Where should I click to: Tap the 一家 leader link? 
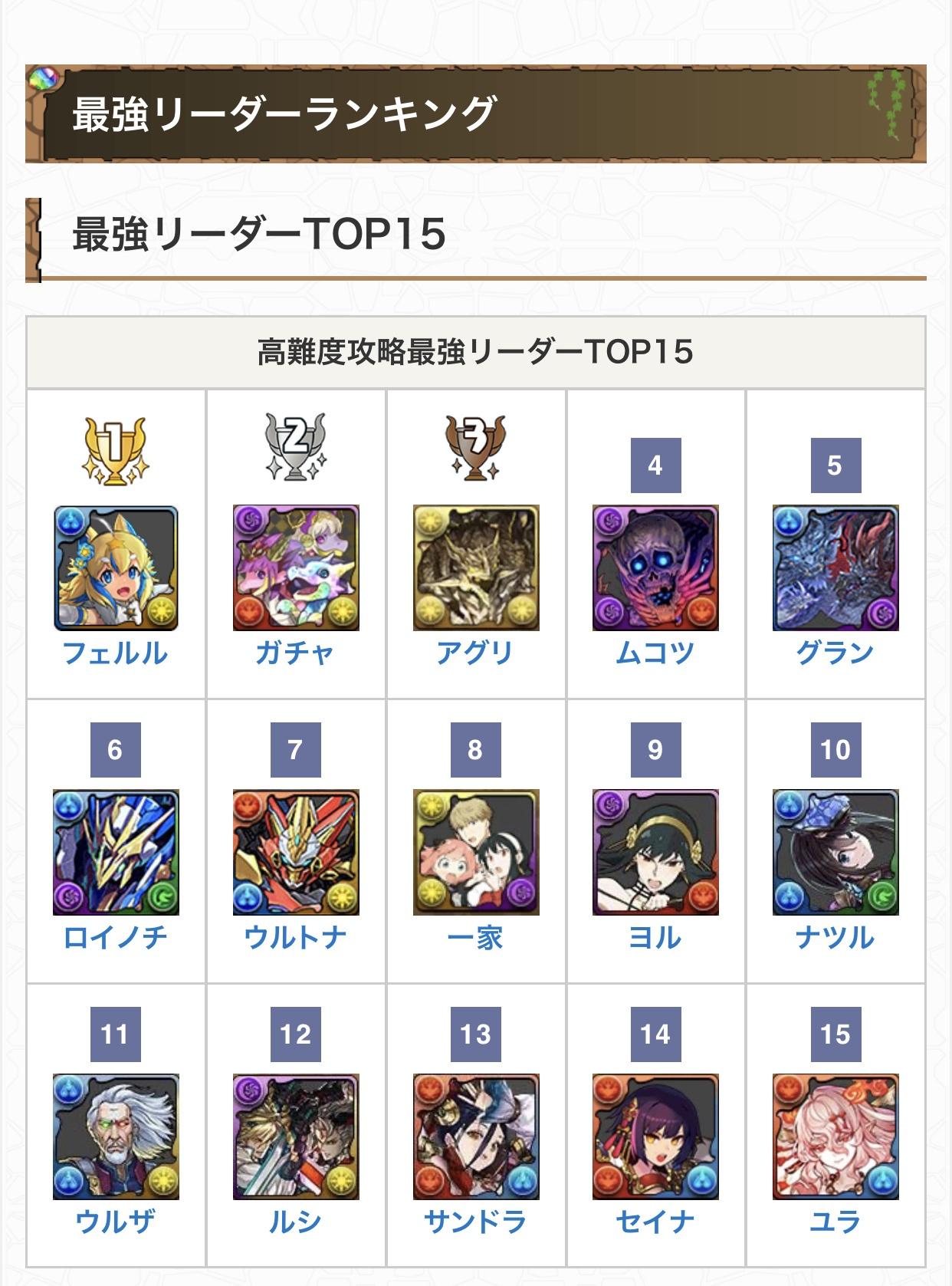pyautogui.click(x=475, y=937)
